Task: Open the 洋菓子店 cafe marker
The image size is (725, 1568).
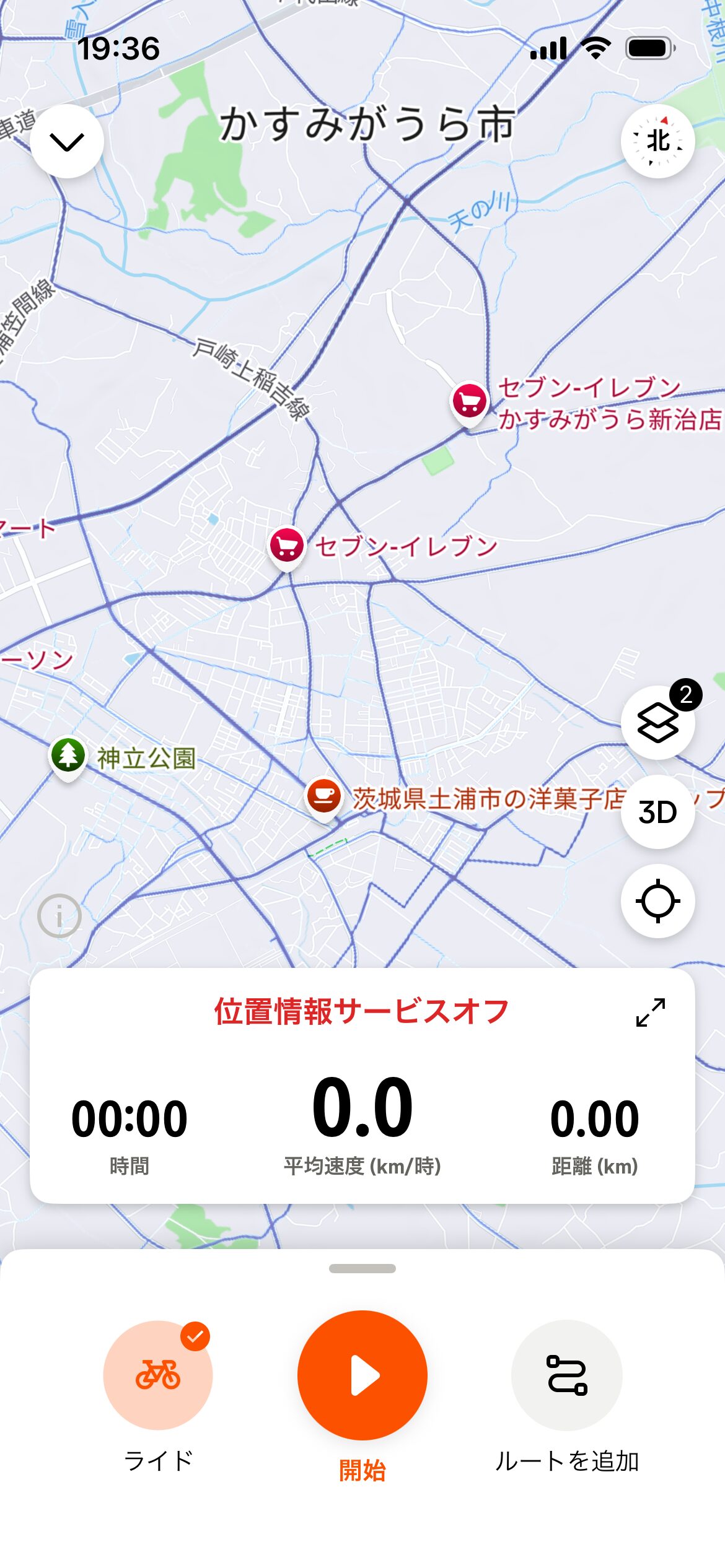Action: click(x=323, y=796)
